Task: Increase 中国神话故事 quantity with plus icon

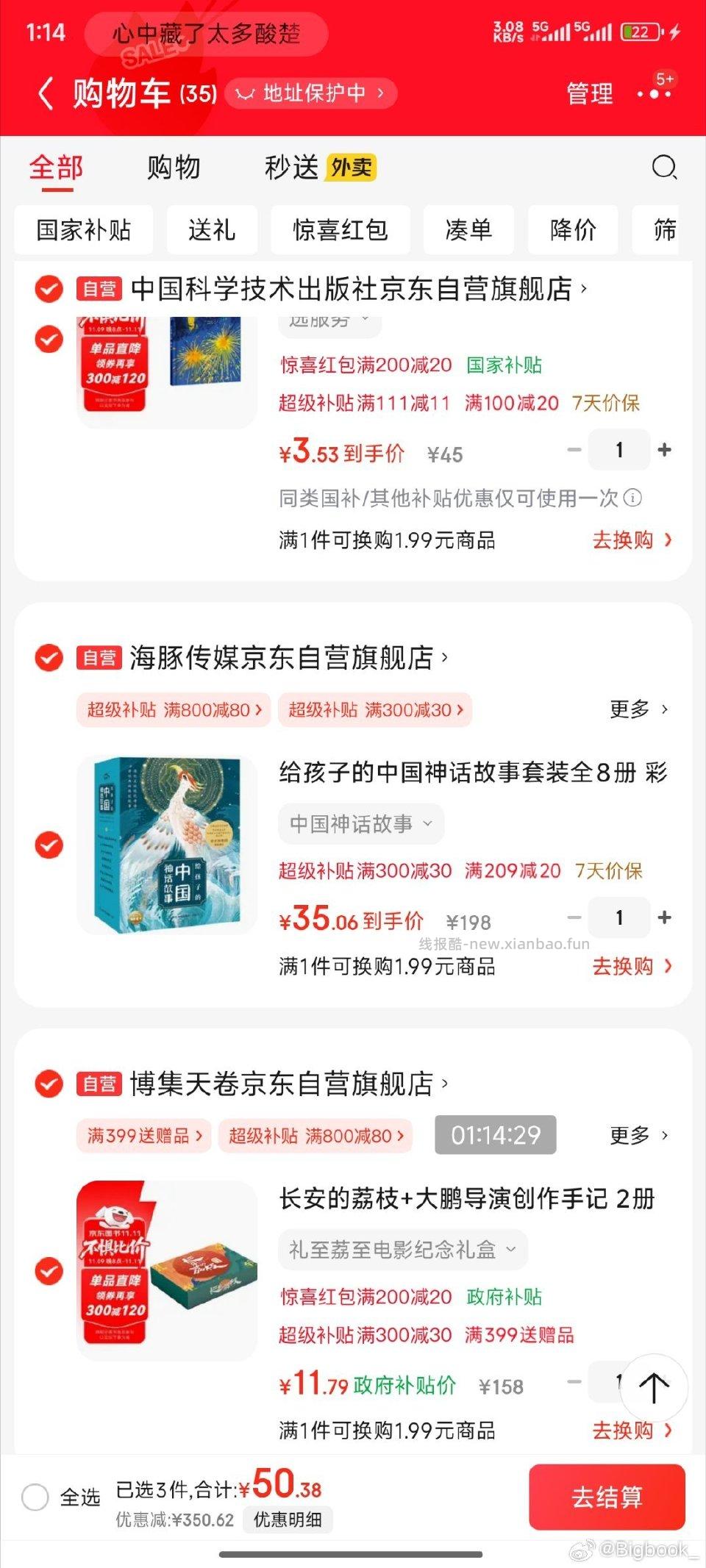Action: (665, 917)
